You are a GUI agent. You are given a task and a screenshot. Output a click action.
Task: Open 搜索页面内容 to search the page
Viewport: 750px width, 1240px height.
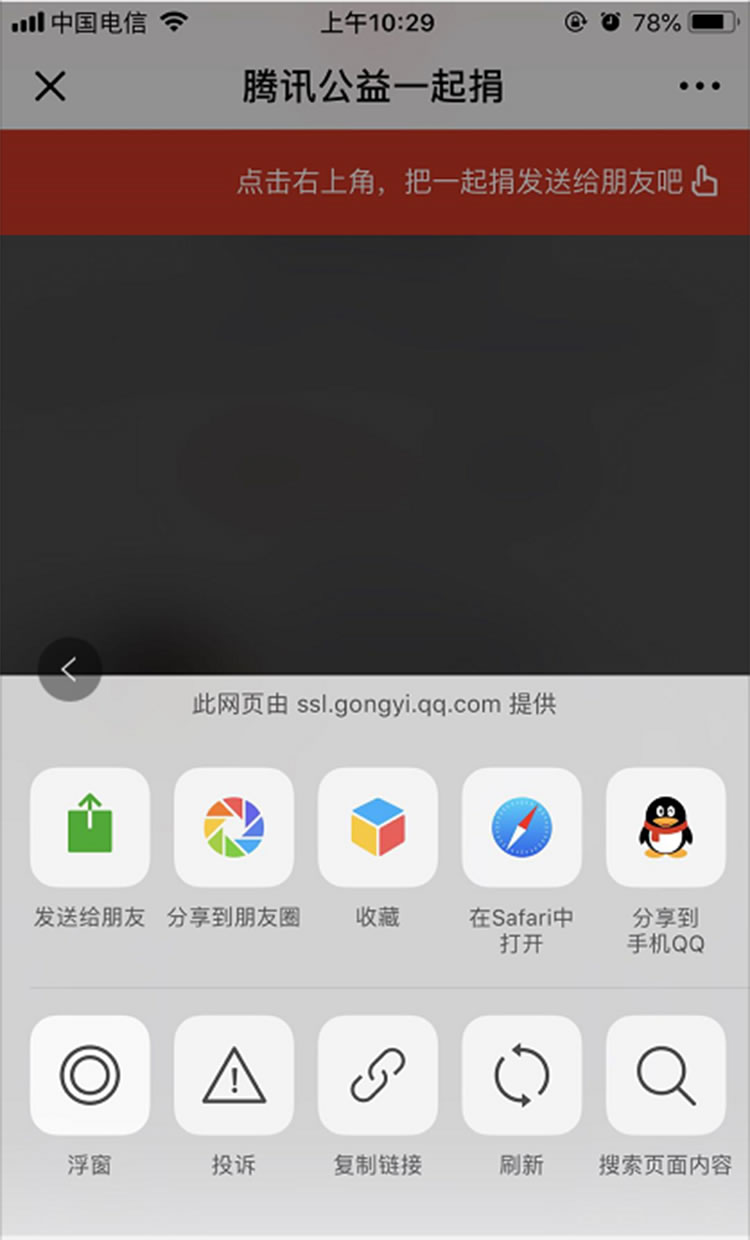coord(665,1075)
